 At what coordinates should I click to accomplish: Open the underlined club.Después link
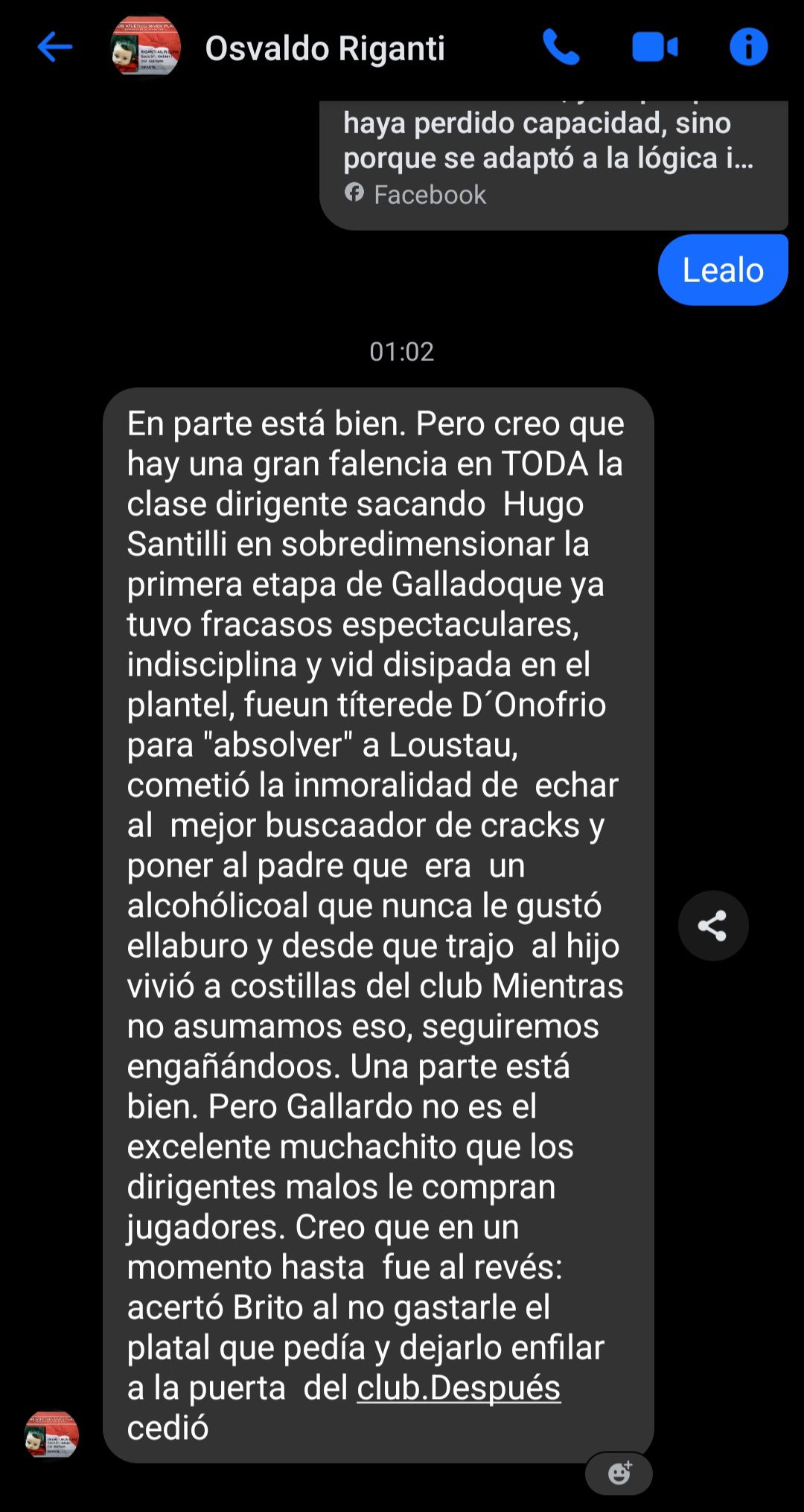coord(459,1388)
